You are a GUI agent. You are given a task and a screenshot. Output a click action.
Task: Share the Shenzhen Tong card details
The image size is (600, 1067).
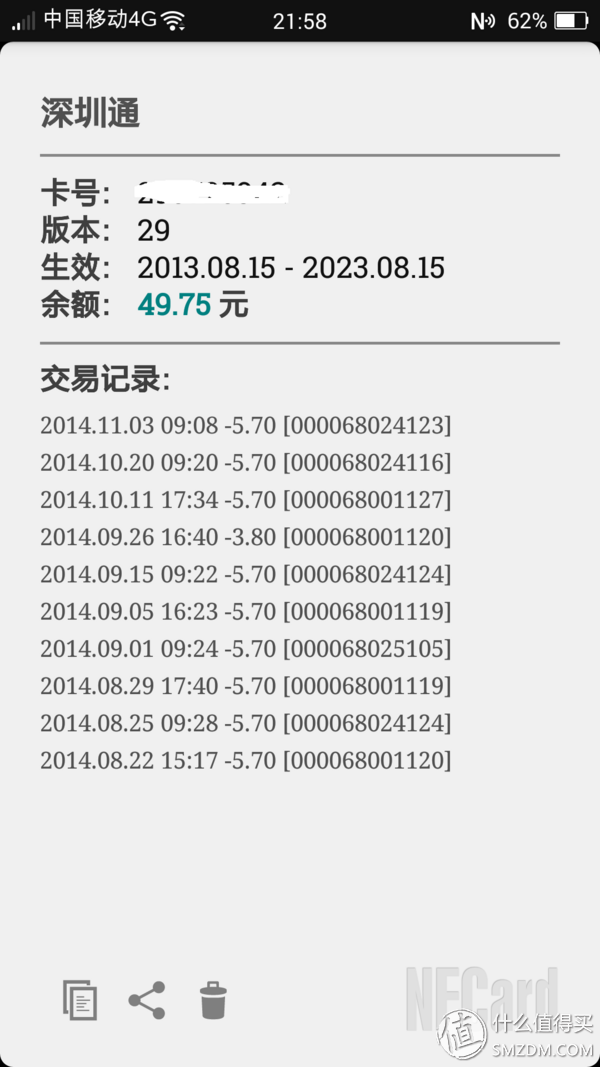click(147, 1000)
